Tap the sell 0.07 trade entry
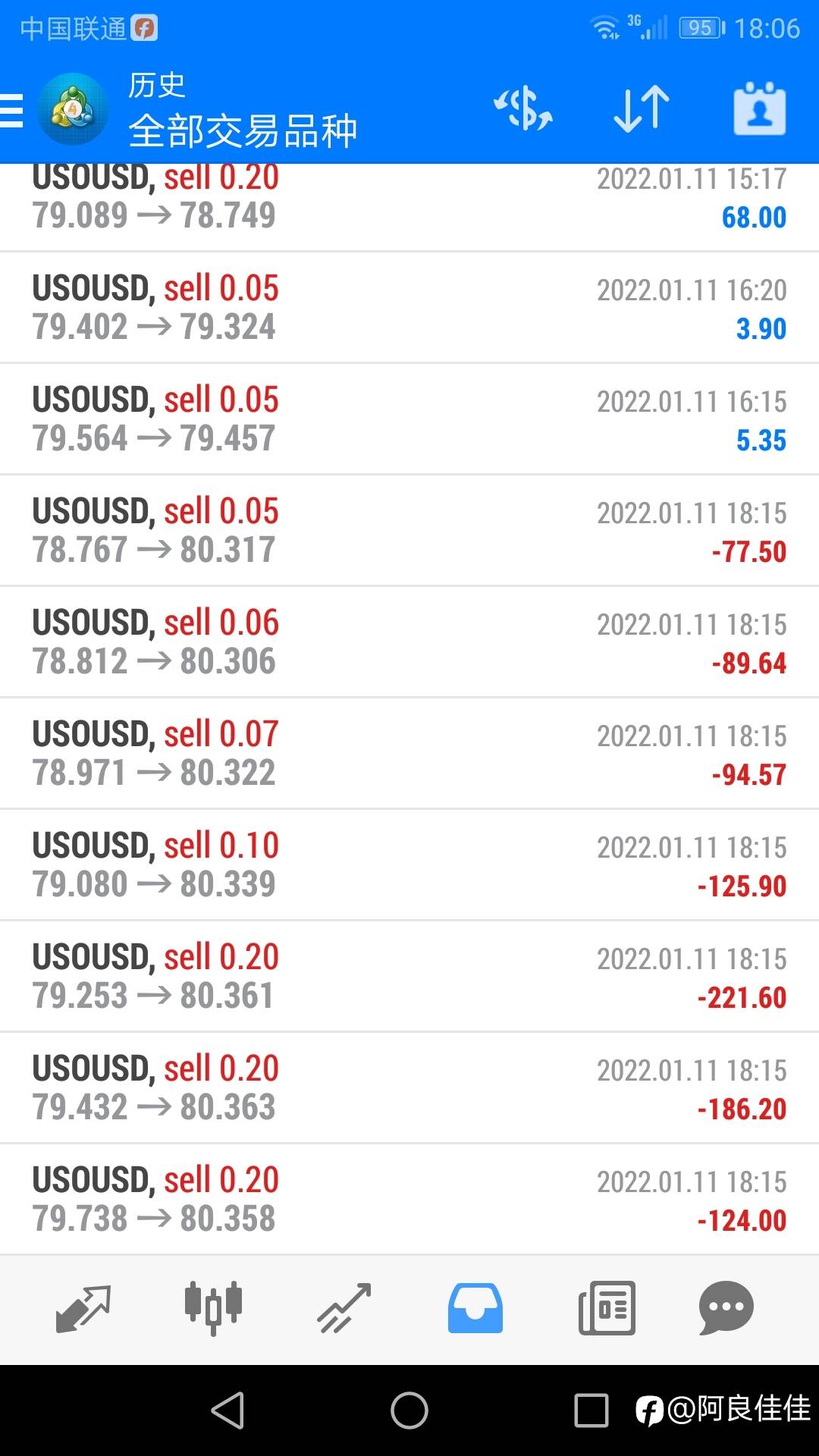Image resolution: width=819 pixels, height=1456 pixels. coord(409,753)
